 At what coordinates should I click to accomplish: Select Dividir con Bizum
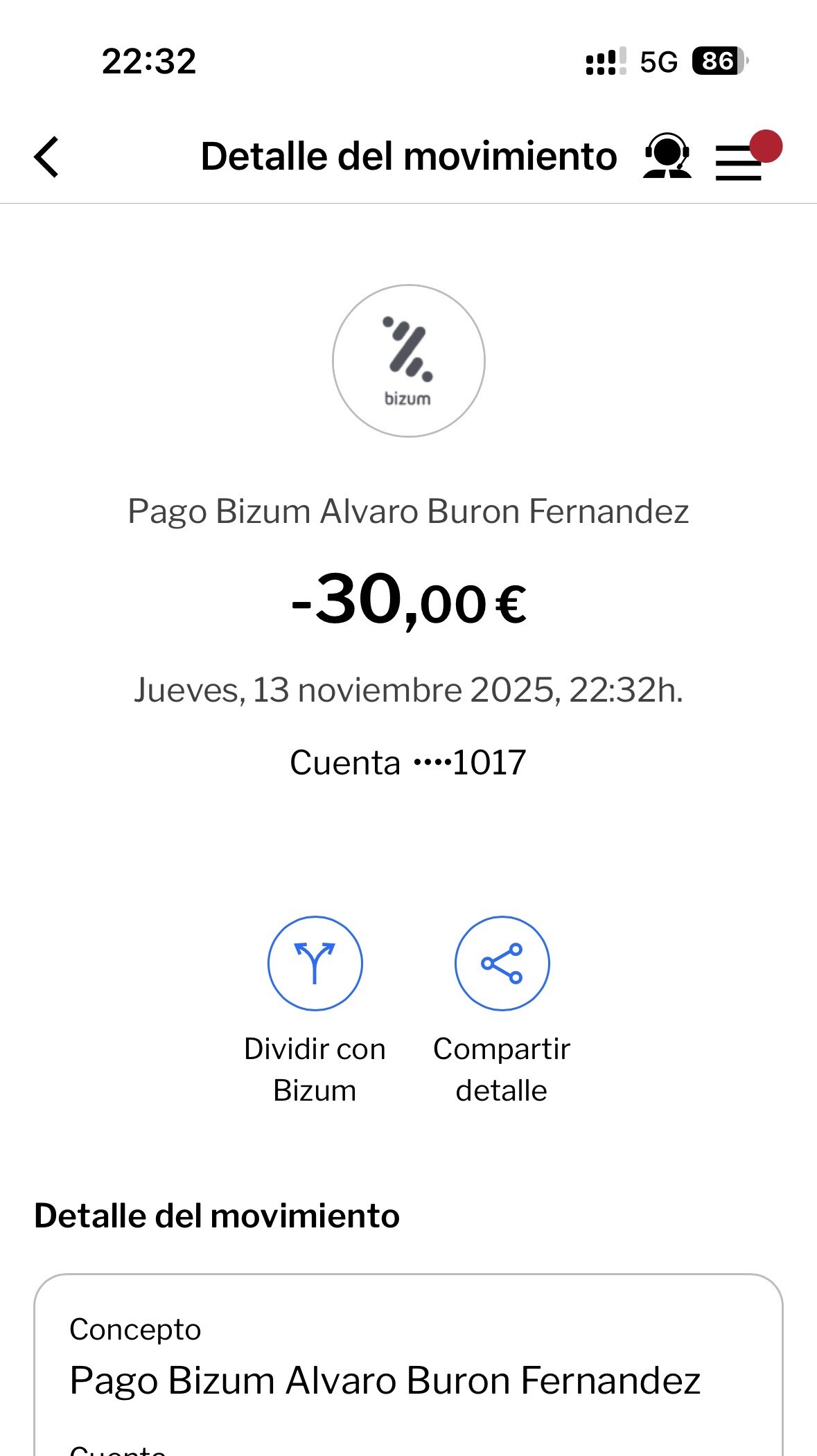pyautogui.click(x=315, y=964)
